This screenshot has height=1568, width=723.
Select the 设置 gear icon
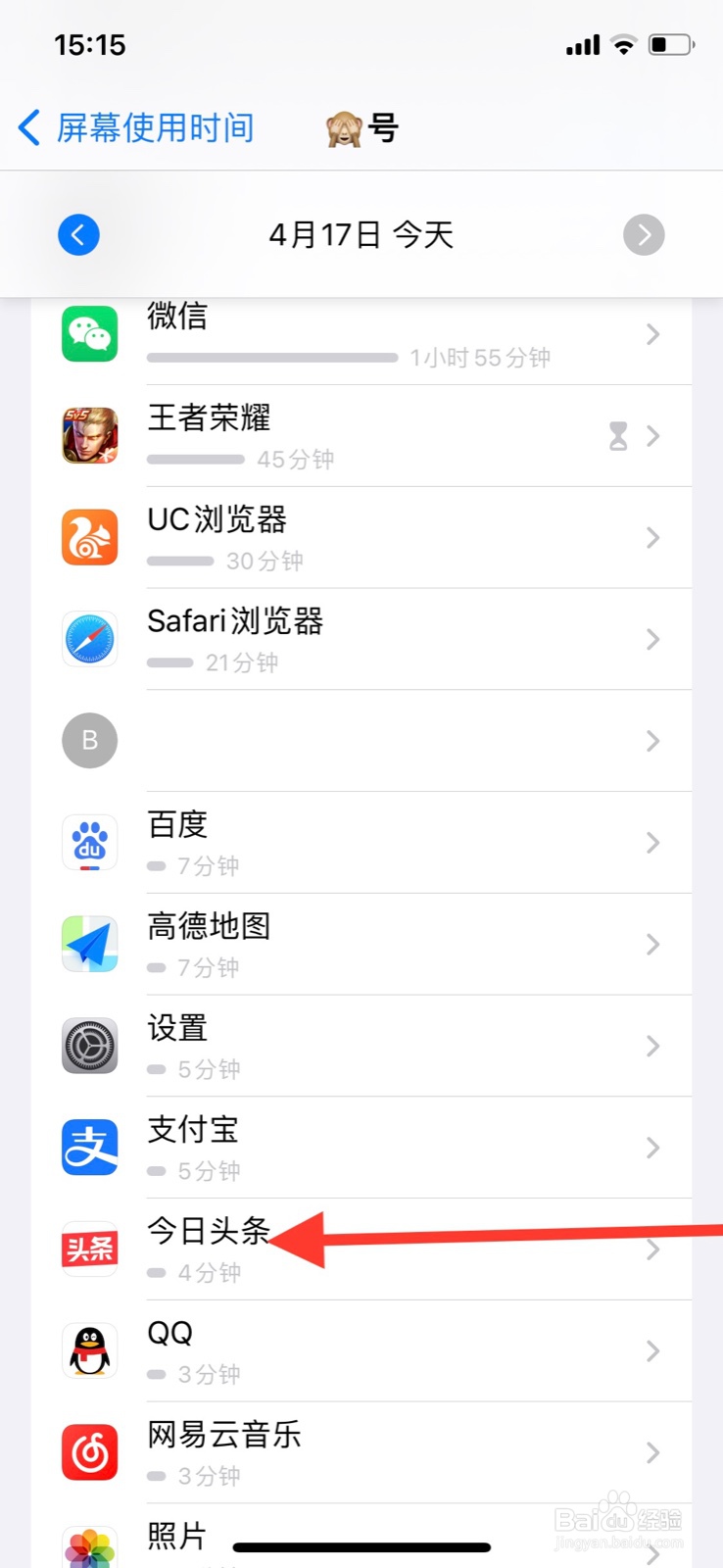click(x=89, y=1046)
